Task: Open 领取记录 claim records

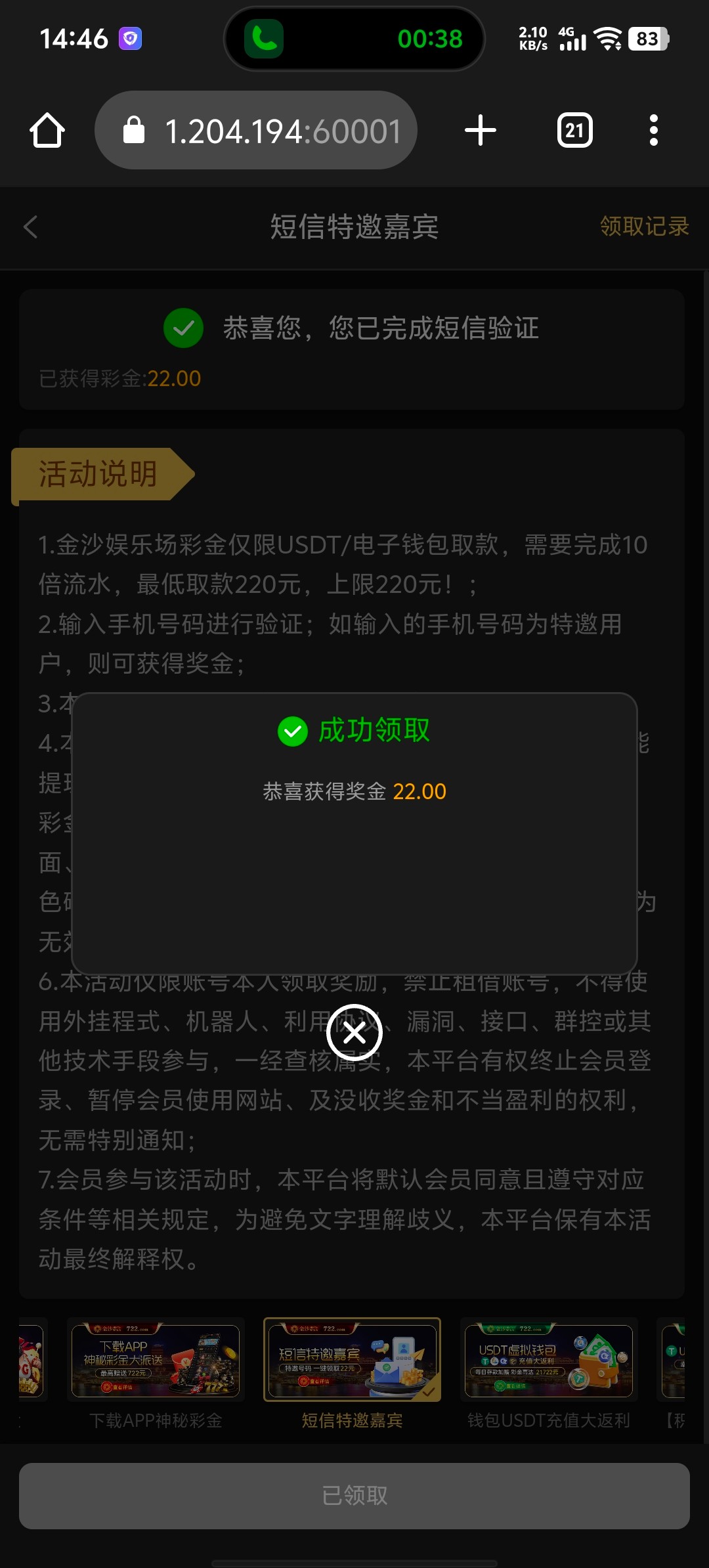Action: 644,227
